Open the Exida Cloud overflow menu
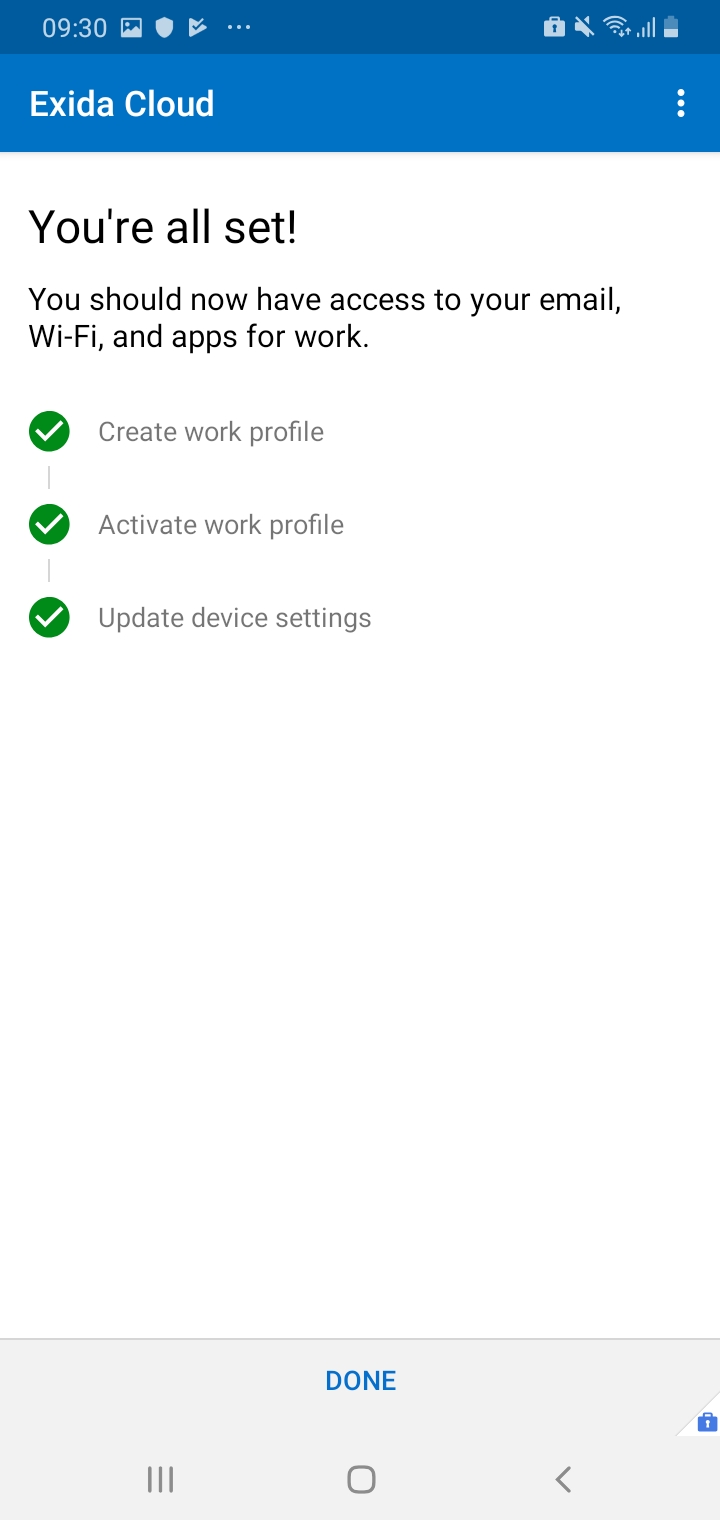 681,103
